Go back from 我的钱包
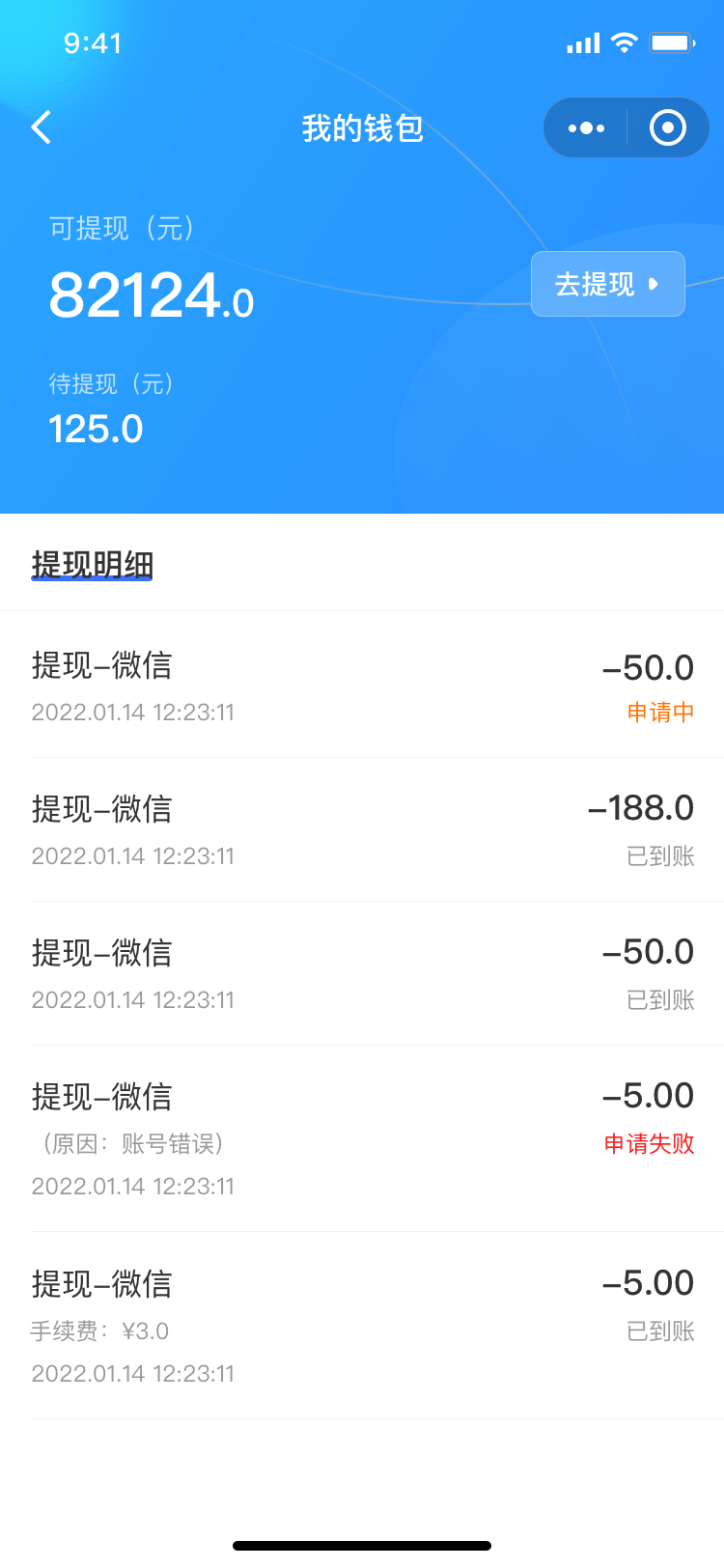This screenshot has height=1568, width=724. (41, 127)
